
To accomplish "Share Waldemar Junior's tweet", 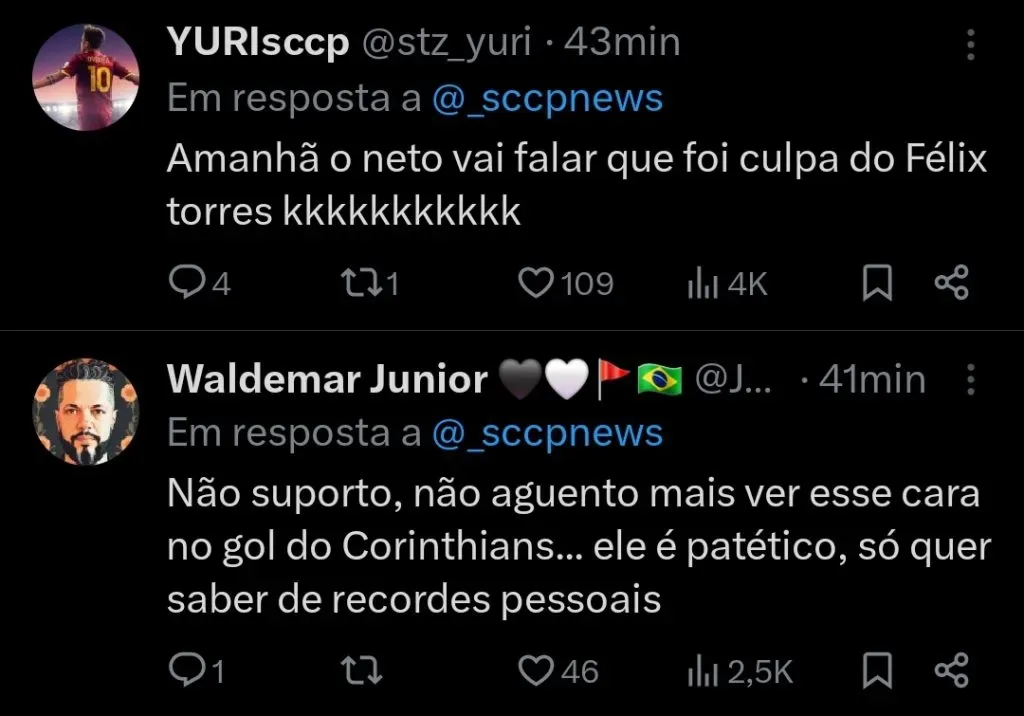I will 951,671.
